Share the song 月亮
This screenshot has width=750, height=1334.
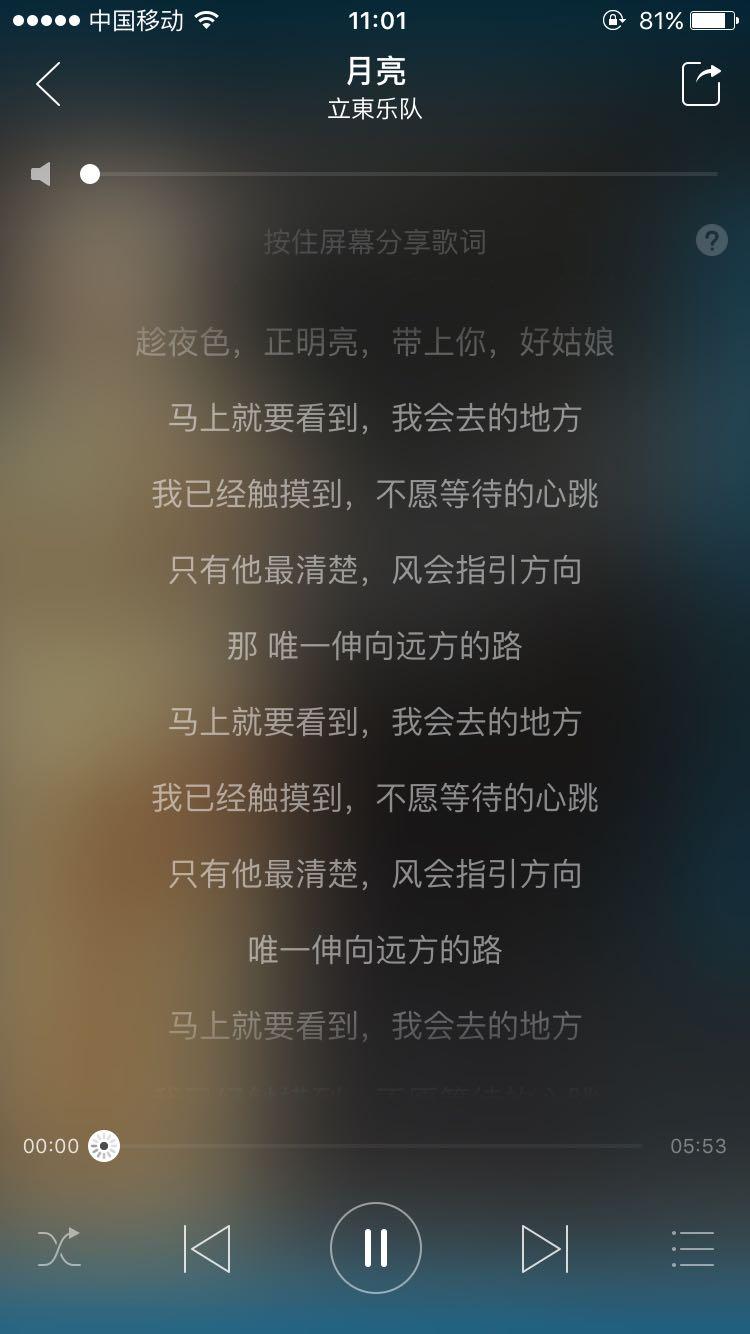[701, 84]
